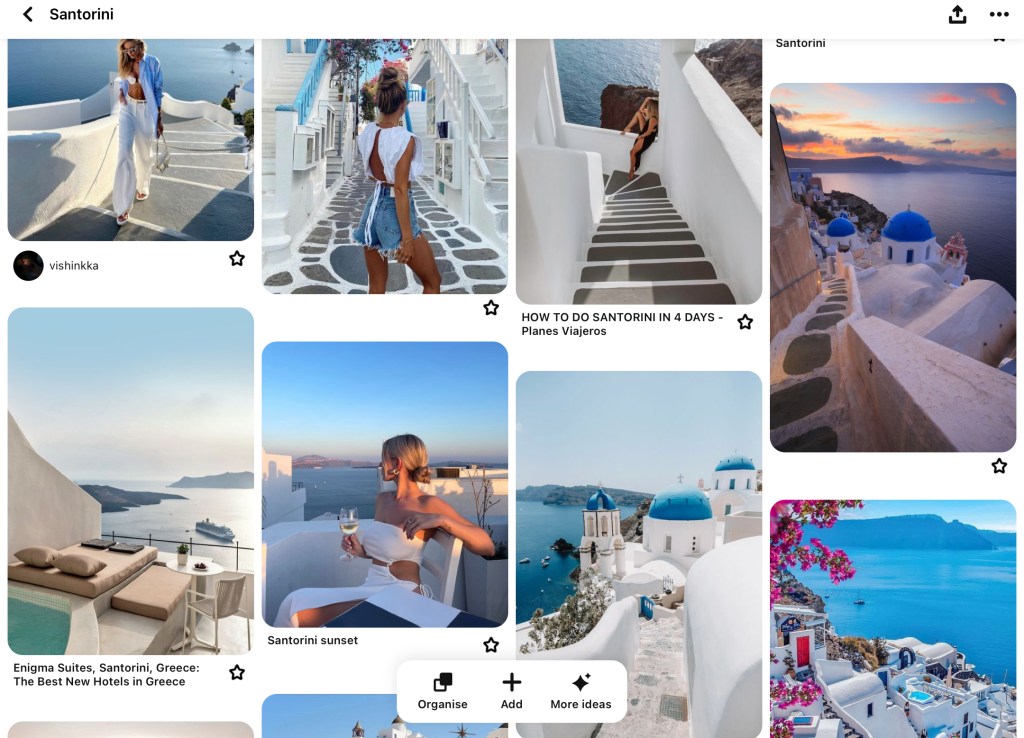Open the sunset blue dome stairway pin
The height and width of the screenshot is (738, 1024).
click(x=892, y=267)
